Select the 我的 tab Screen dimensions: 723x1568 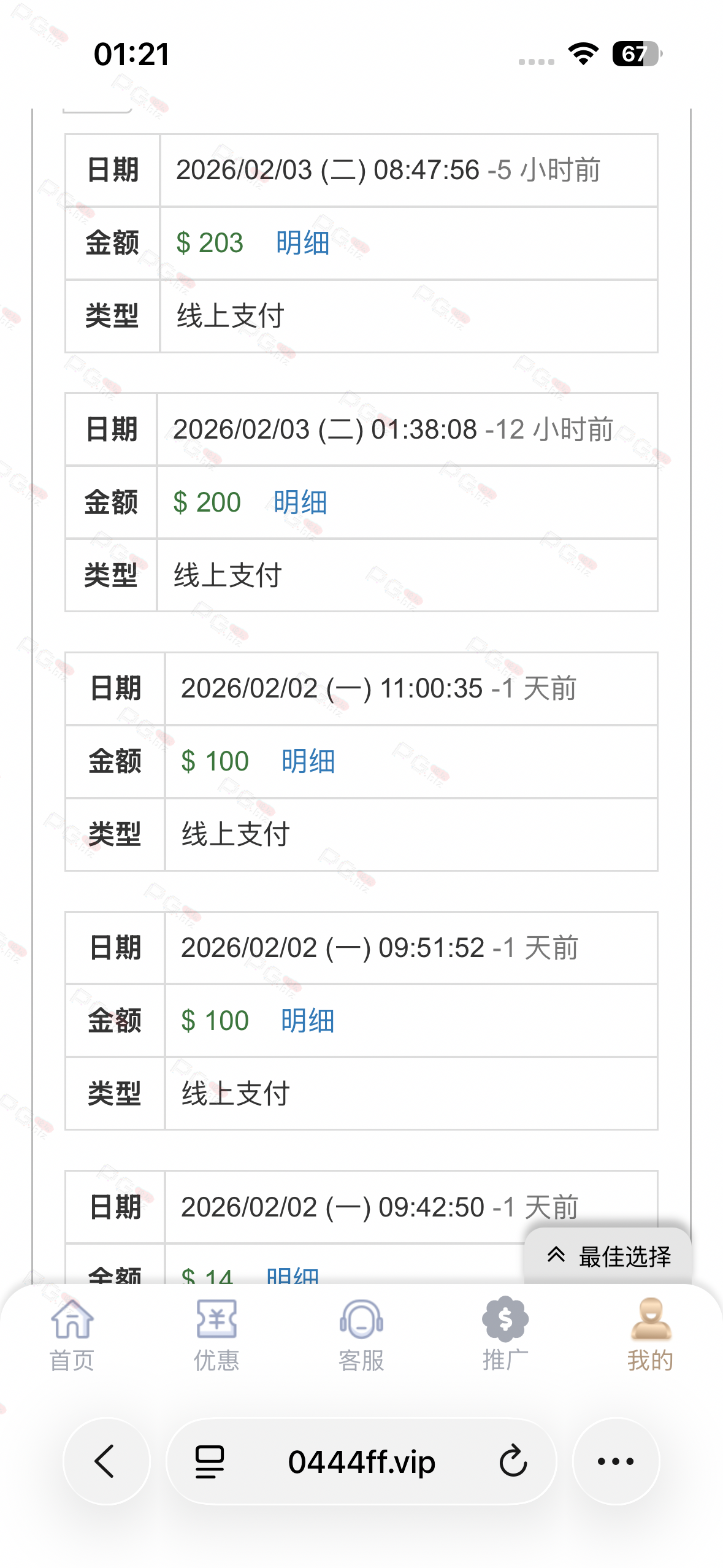(650, 1334)
